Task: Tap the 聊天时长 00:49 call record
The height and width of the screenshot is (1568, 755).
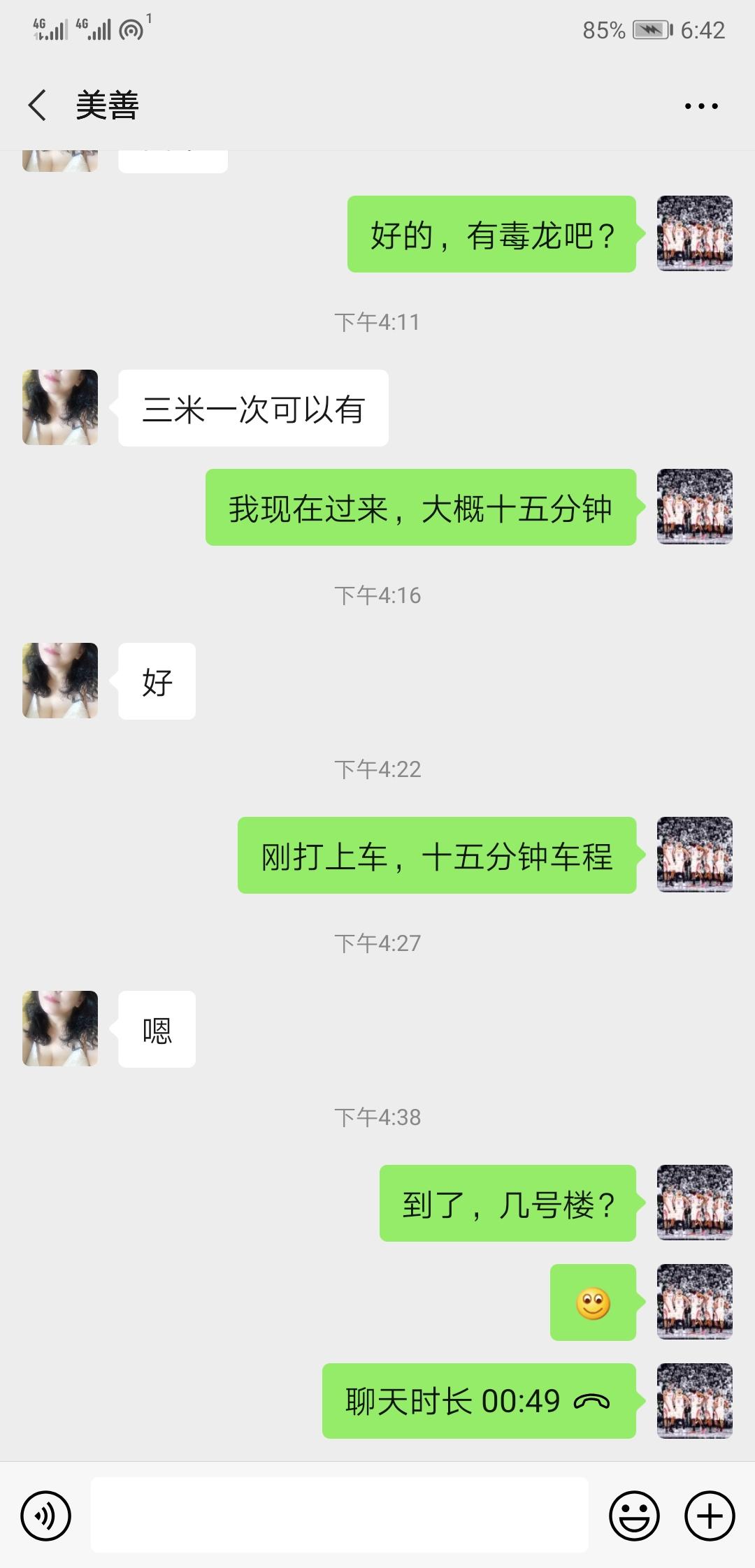Action: pyautogui.click(x=478, y=1401)
